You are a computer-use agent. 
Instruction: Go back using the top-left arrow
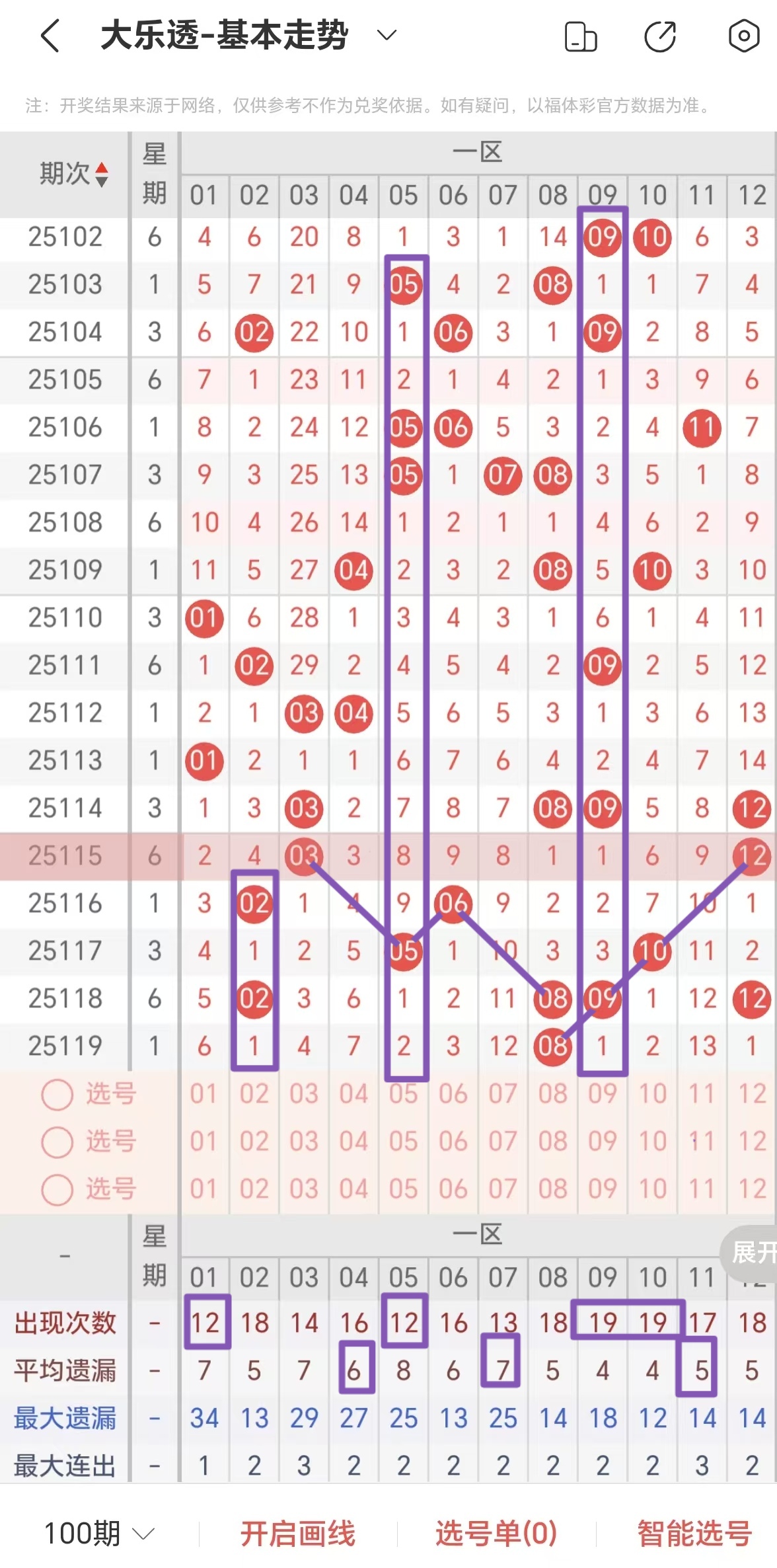pyautogui.click(x=50, y=36)
